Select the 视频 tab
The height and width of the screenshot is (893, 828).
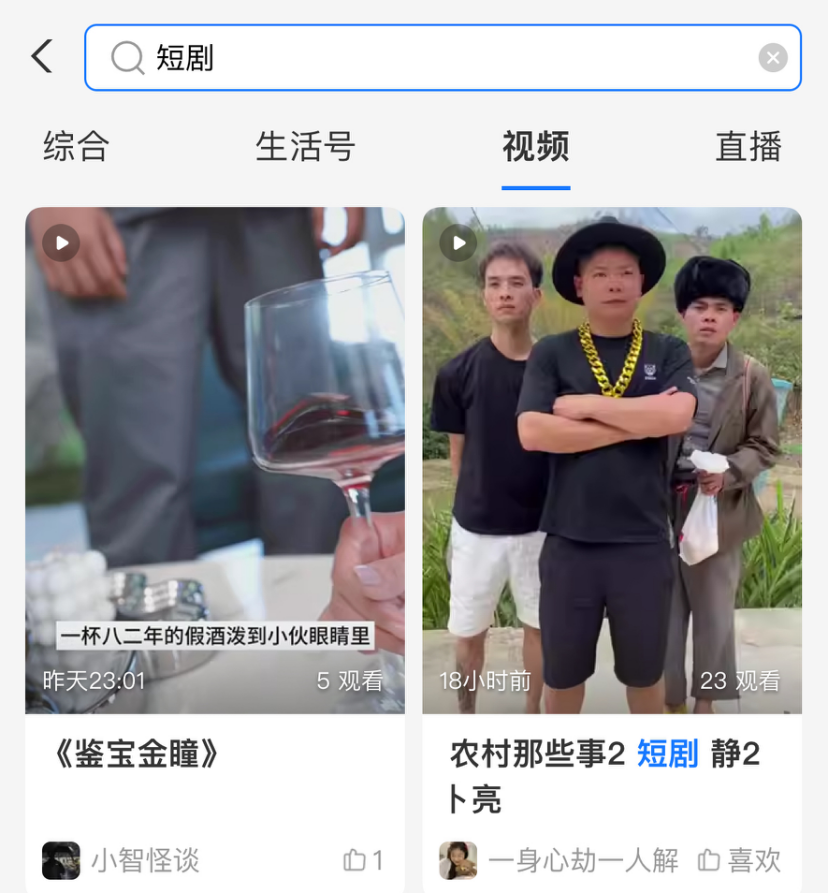pos(535,147)
